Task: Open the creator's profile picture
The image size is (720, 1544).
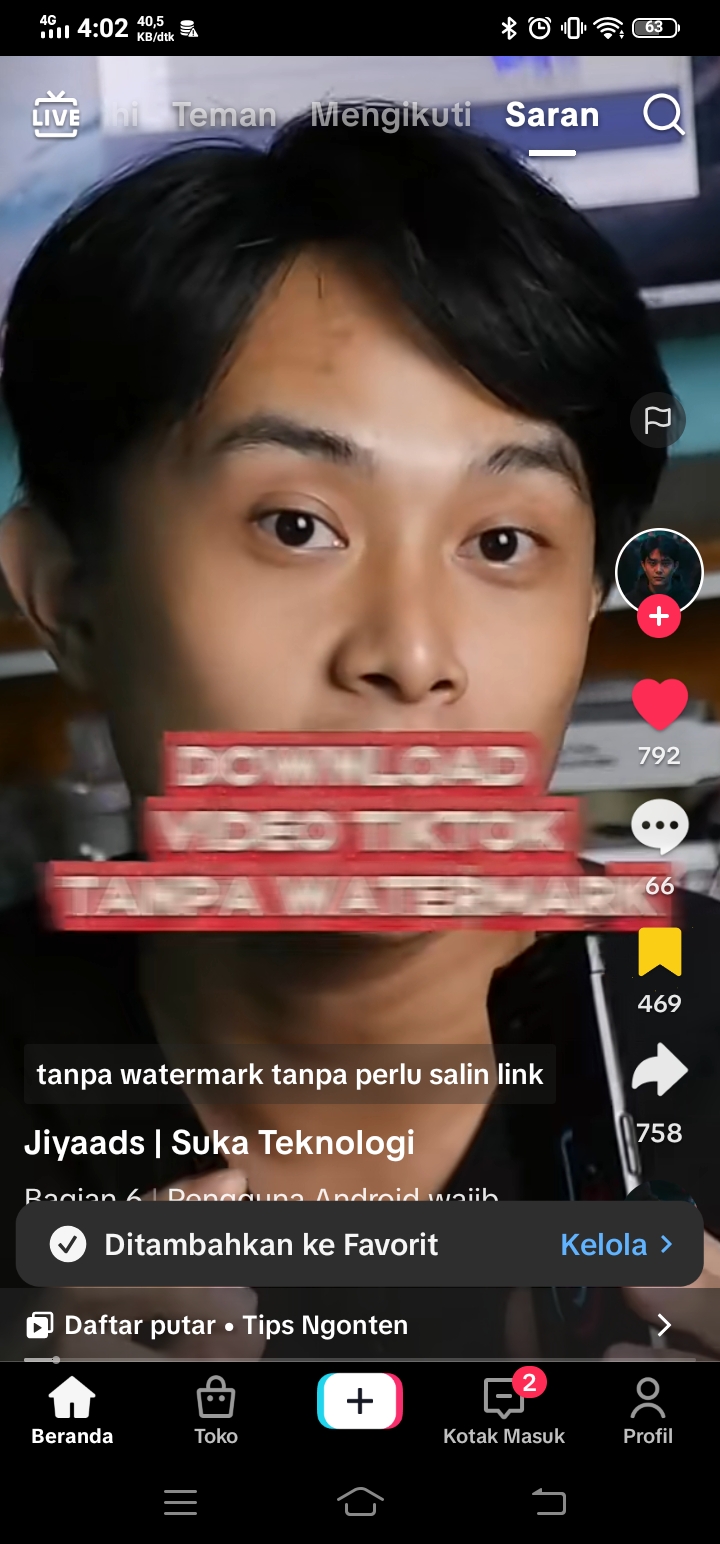Action: 659,572
